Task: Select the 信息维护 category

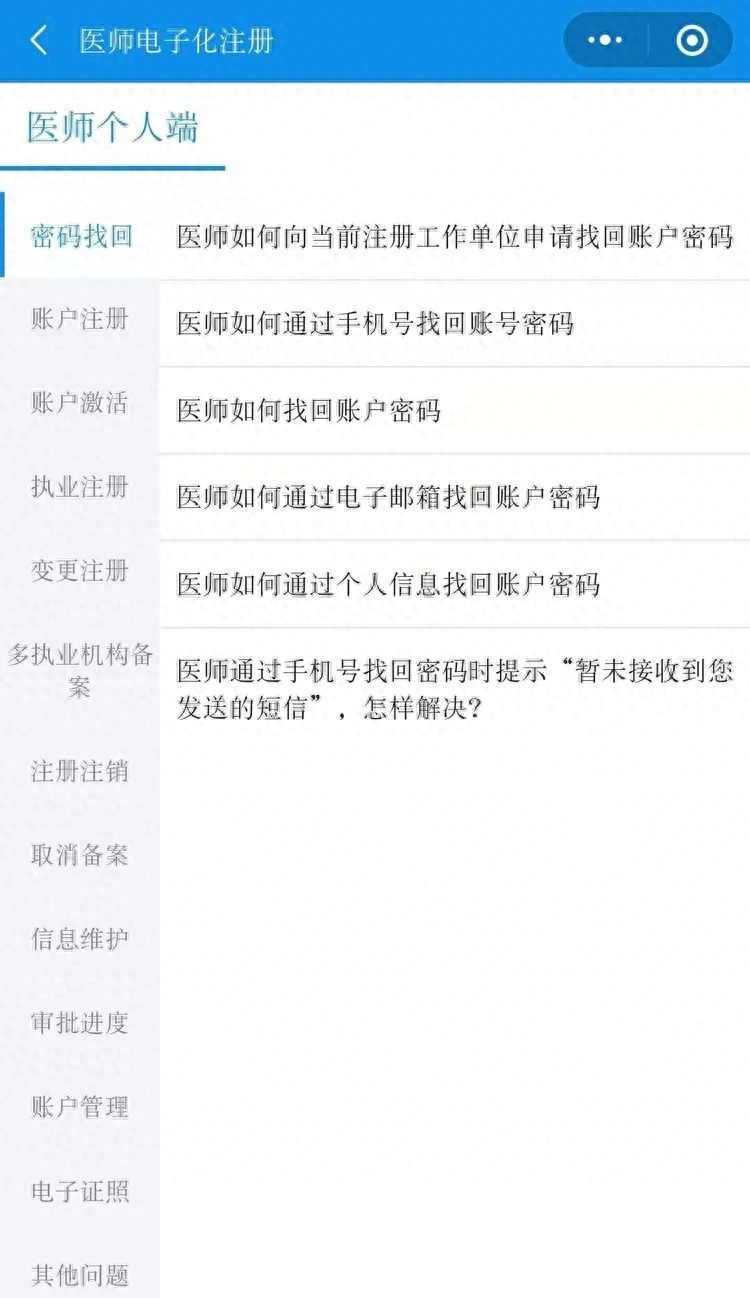Action: point(80,939)
